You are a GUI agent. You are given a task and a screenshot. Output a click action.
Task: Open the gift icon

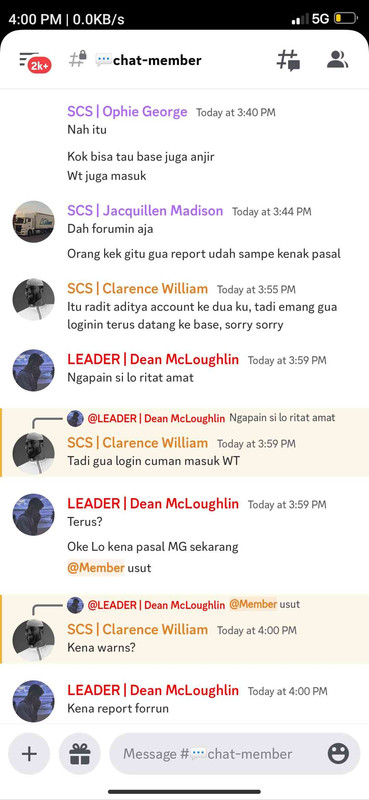point(80,754)
